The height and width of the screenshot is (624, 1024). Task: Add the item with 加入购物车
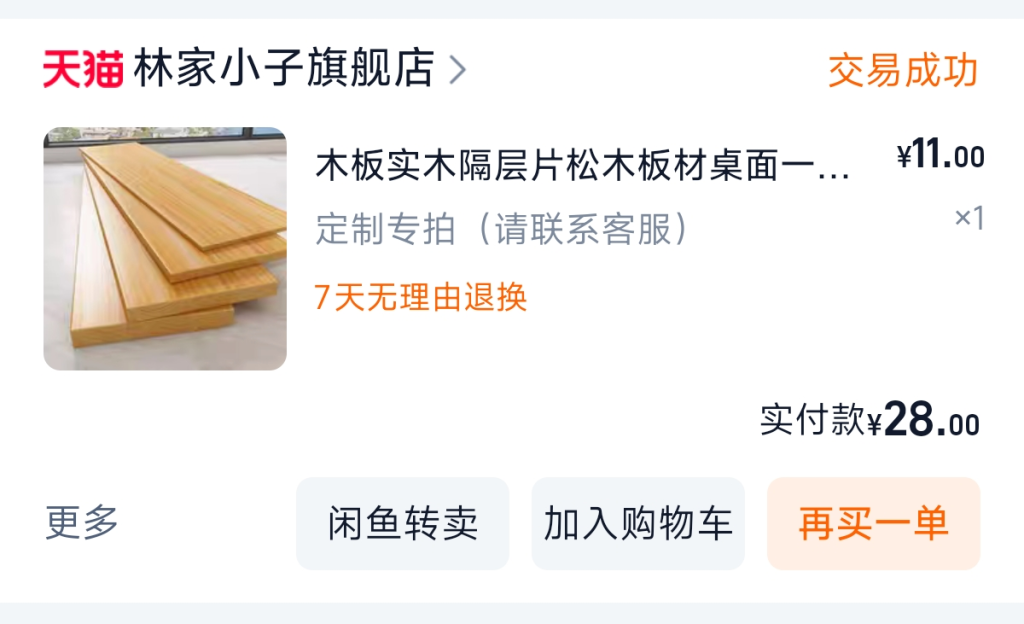(x=638, y=524)
